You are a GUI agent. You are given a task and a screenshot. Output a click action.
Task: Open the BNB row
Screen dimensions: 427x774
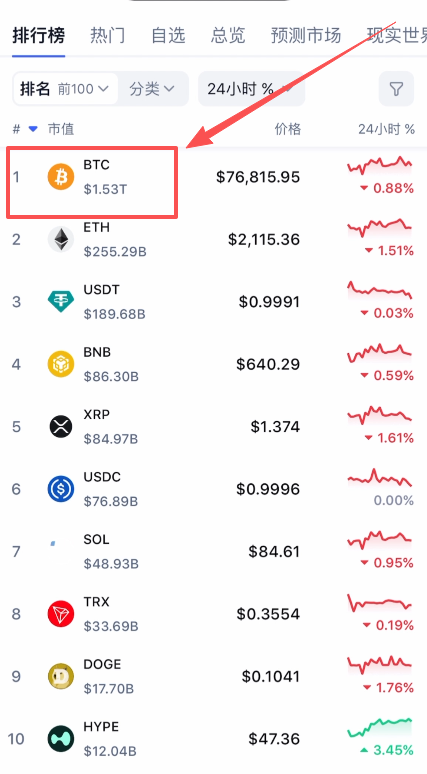tap(213, 364)
